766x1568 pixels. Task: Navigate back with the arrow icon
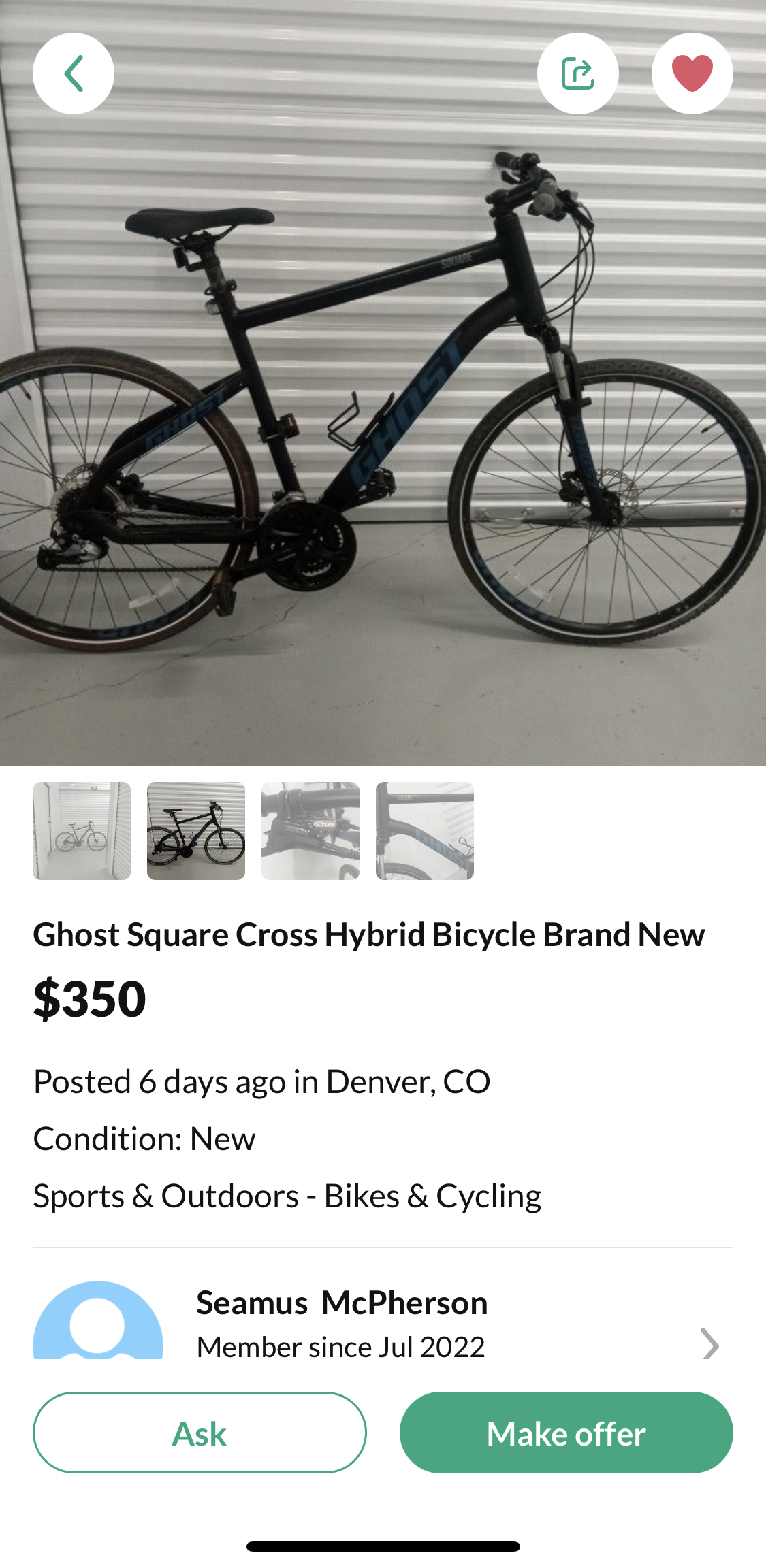(x=73, y=73)
